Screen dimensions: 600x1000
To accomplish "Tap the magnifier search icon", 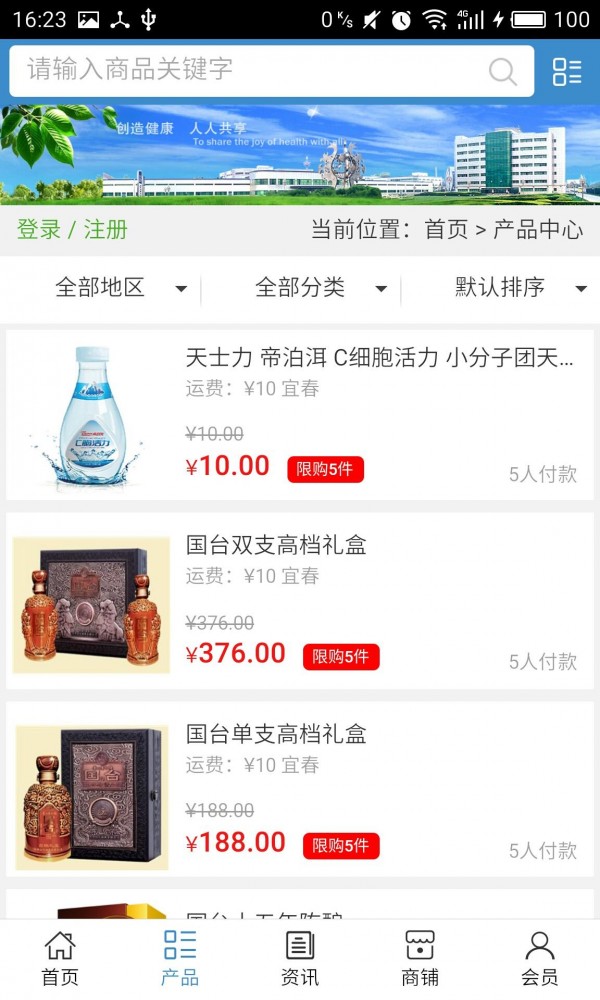I will (x=502, y=71).
